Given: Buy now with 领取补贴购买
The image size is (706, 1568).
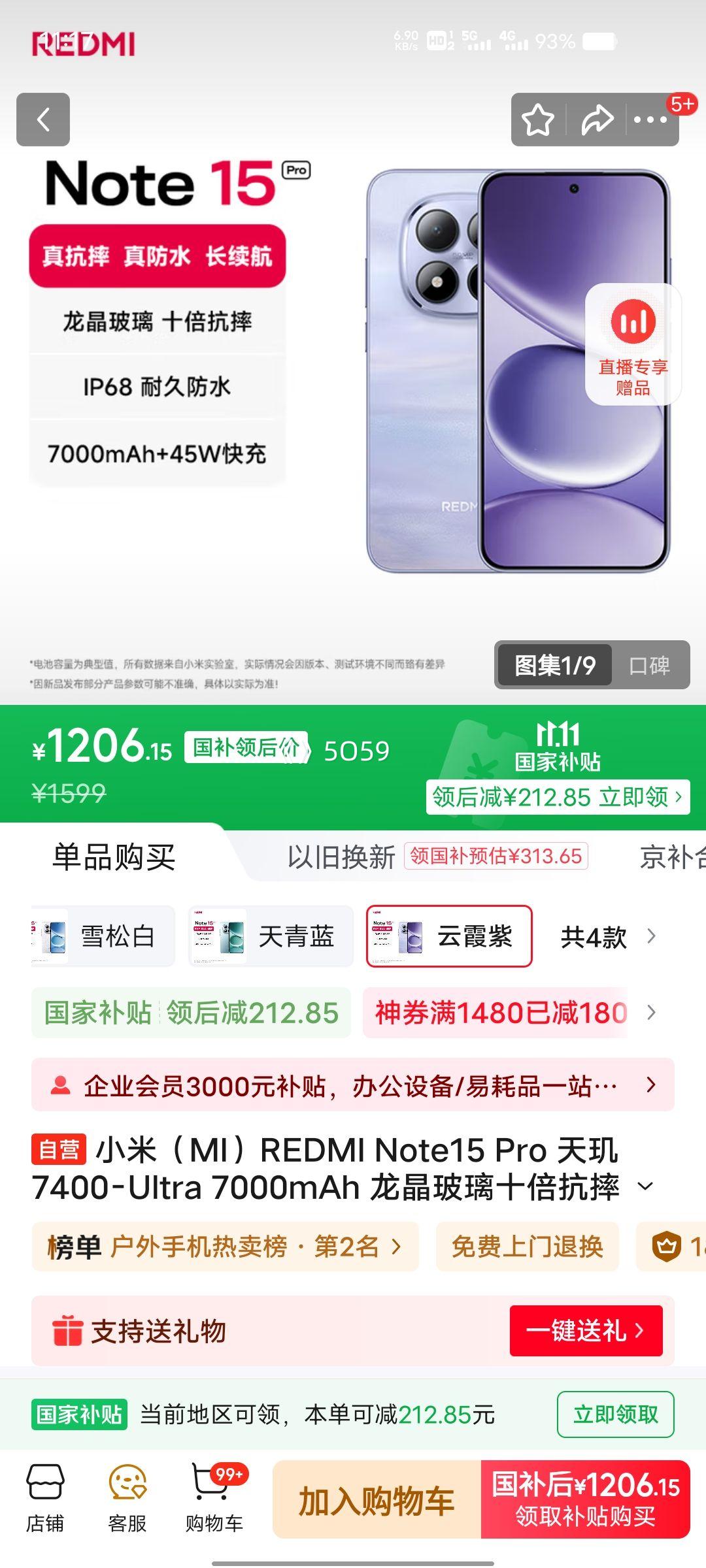Looking at the screenshot, I should click(x=586, y=1500).
